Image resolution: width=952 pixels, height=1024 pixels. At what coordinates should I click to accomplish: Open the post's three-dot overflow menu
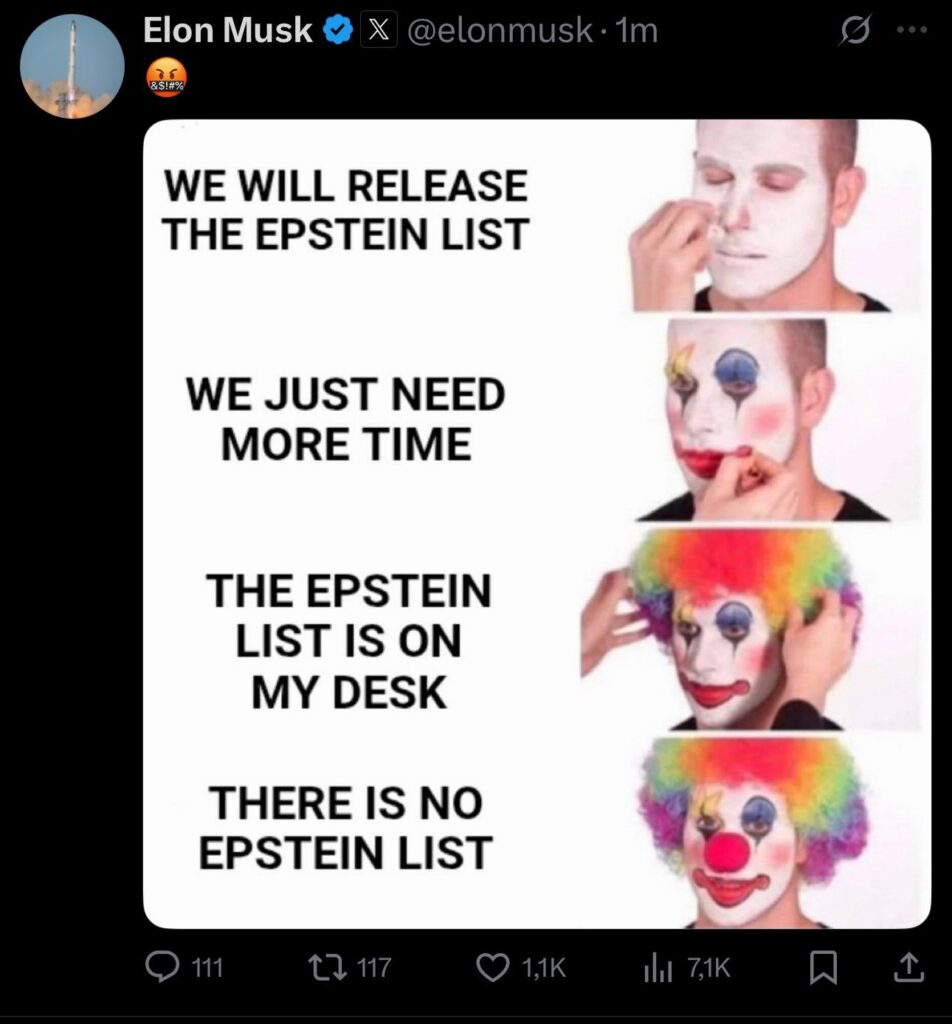coord(911,30)
